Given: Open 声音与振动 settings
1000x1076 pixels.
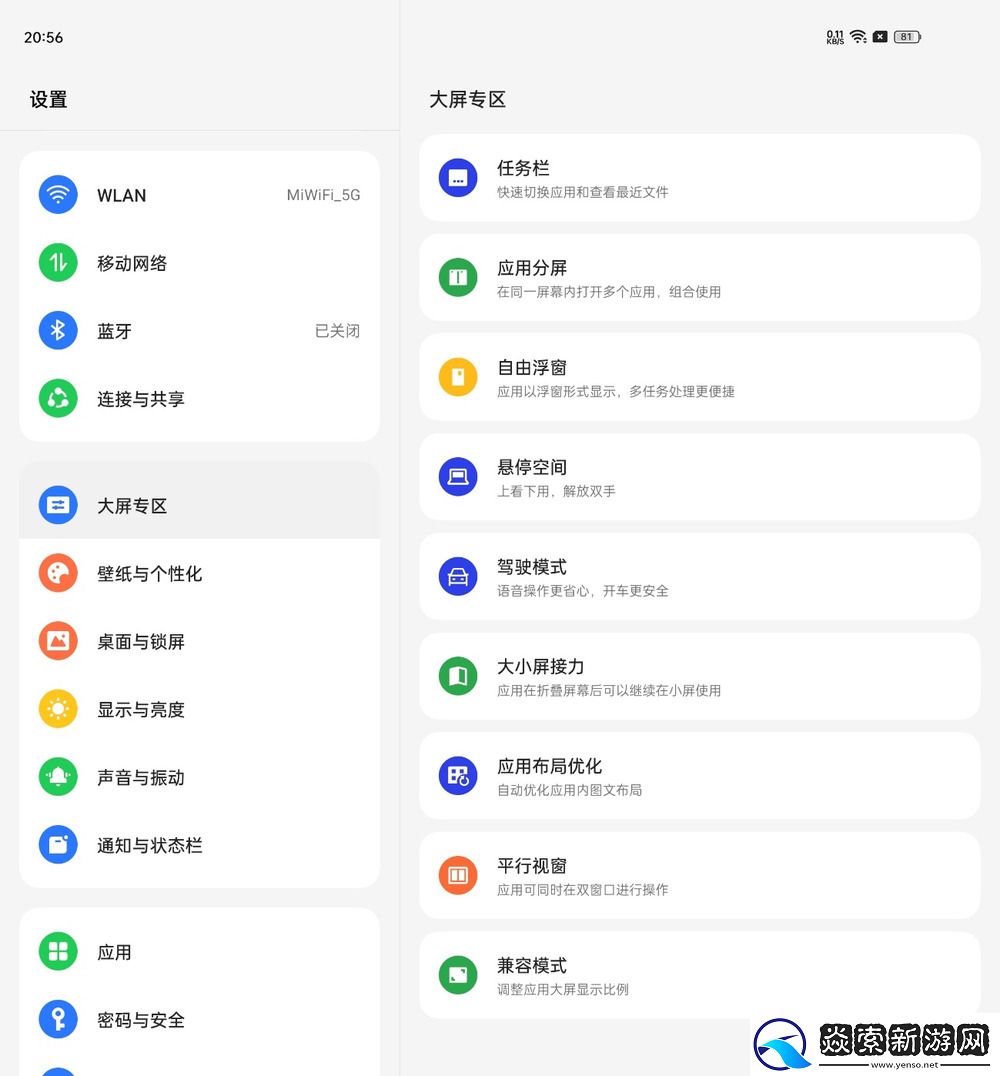Looking at the screenshot, I should pos(199,778).
